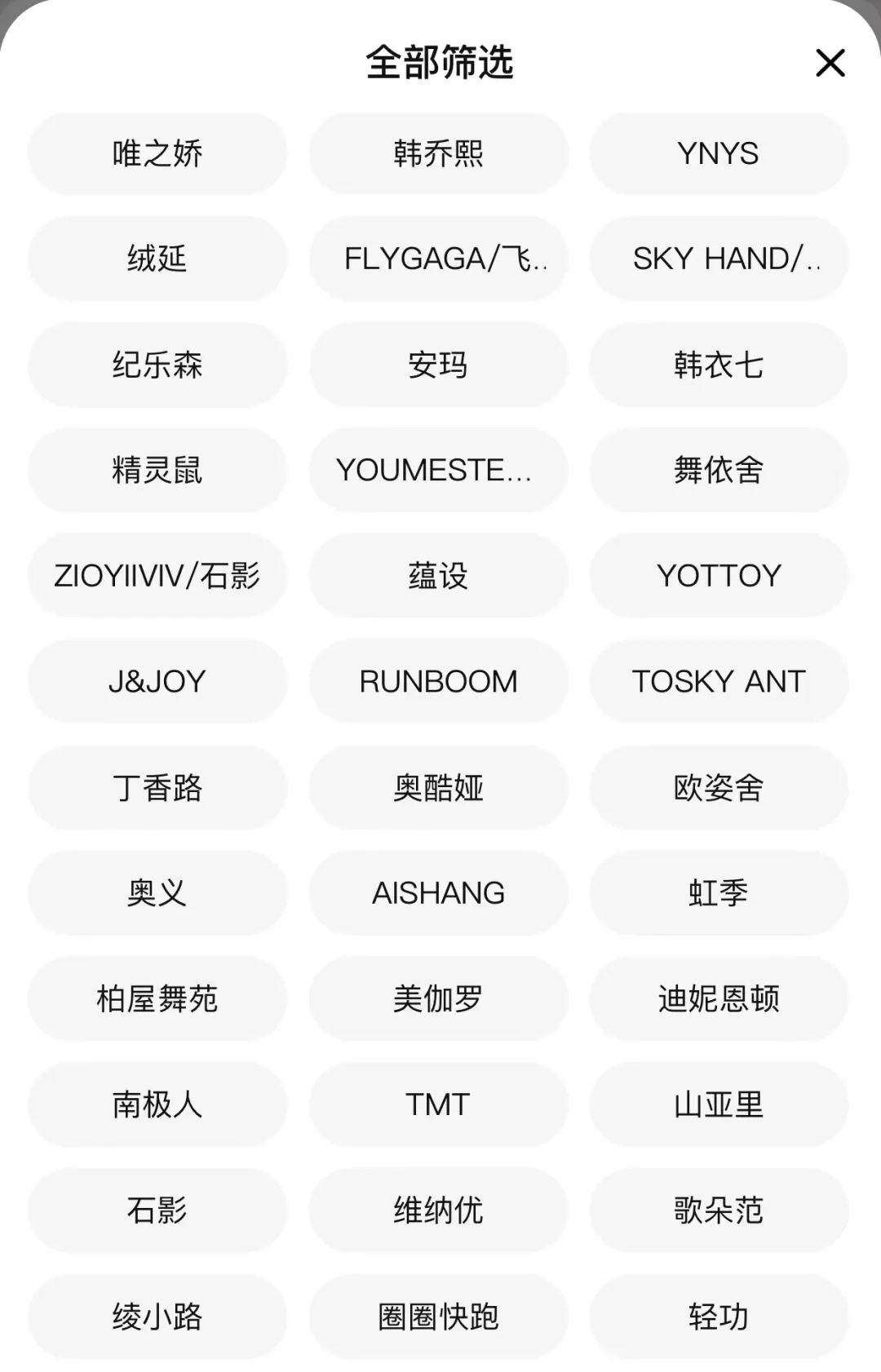
Task: Tap the AISHANG chip
Action: 438,892
